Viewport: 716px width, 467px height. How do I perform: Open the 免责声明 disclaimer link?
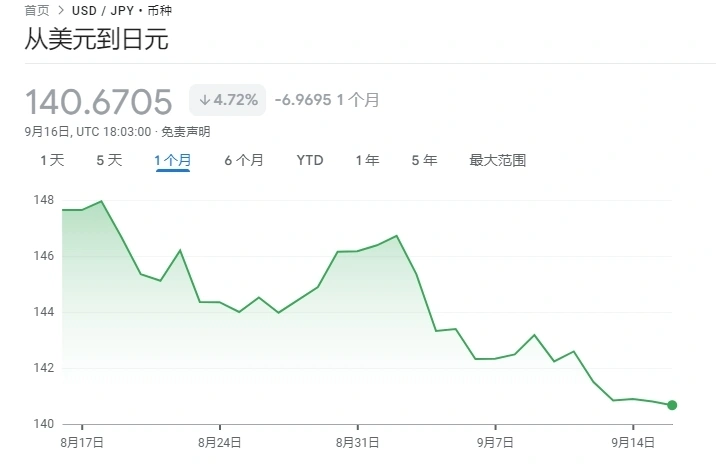click(186, 131)
